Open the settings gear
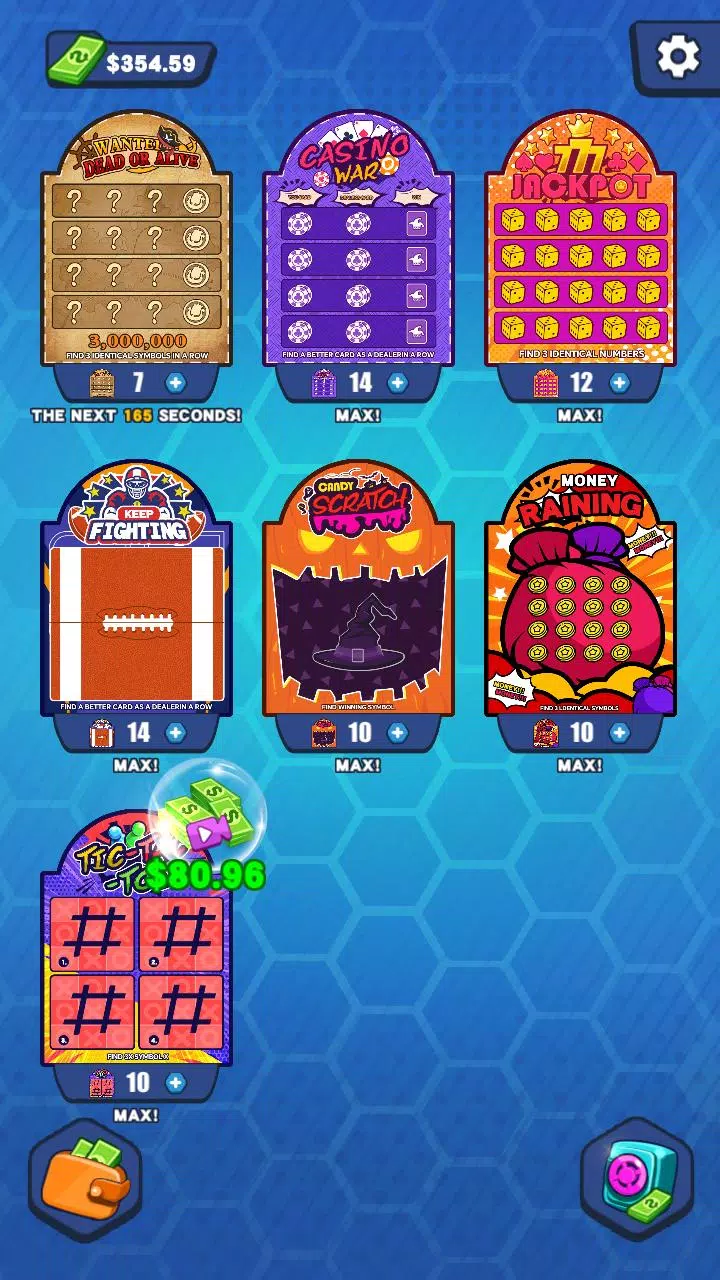The image size is (720, 1280). [677, 57]
